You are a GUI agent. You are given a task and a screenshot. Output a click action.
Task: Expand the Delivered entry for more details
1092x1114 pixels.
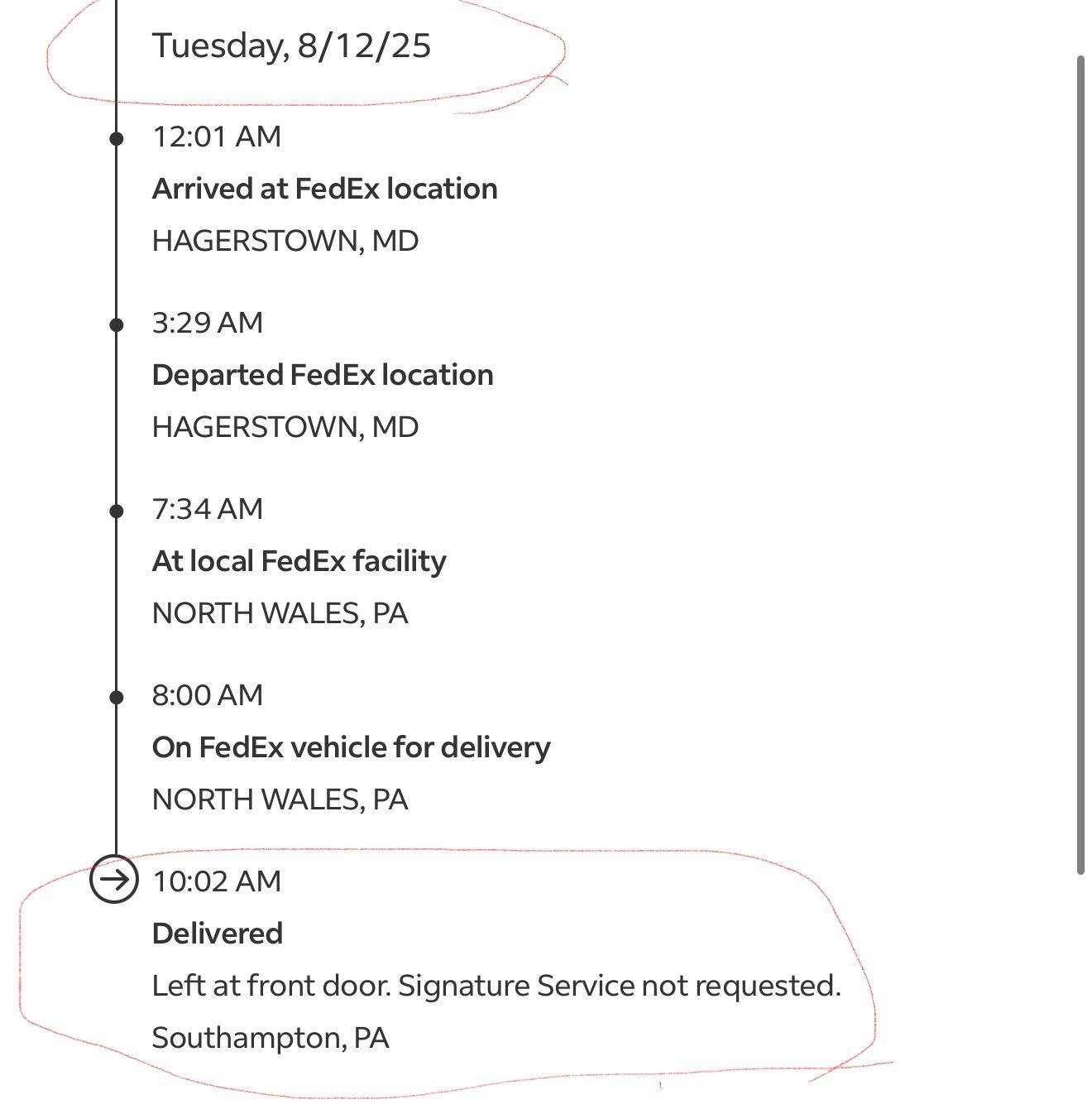pyautogui.click(x=217, y=933)
